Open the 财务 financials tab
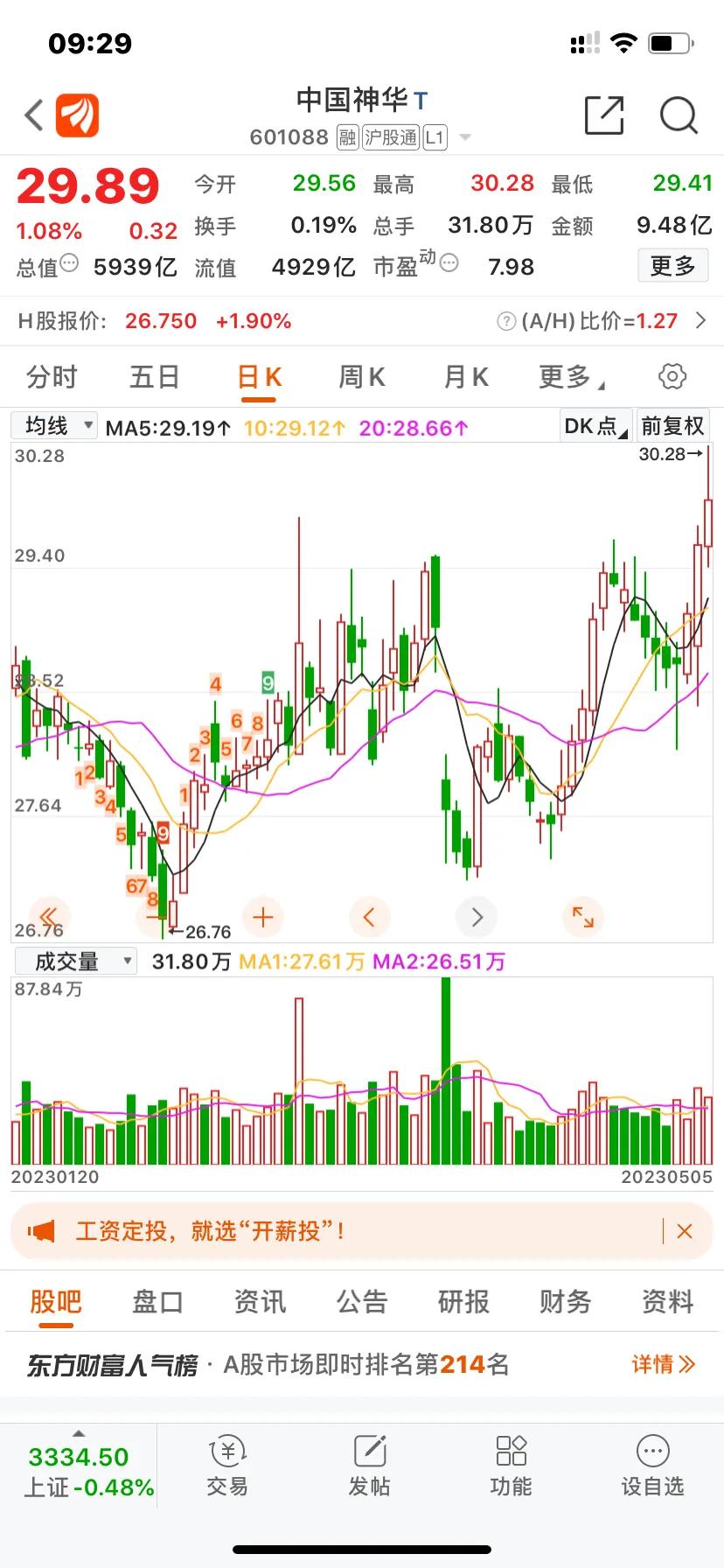This screenshot has height=1568, width=724. [x=564, y=1302]
